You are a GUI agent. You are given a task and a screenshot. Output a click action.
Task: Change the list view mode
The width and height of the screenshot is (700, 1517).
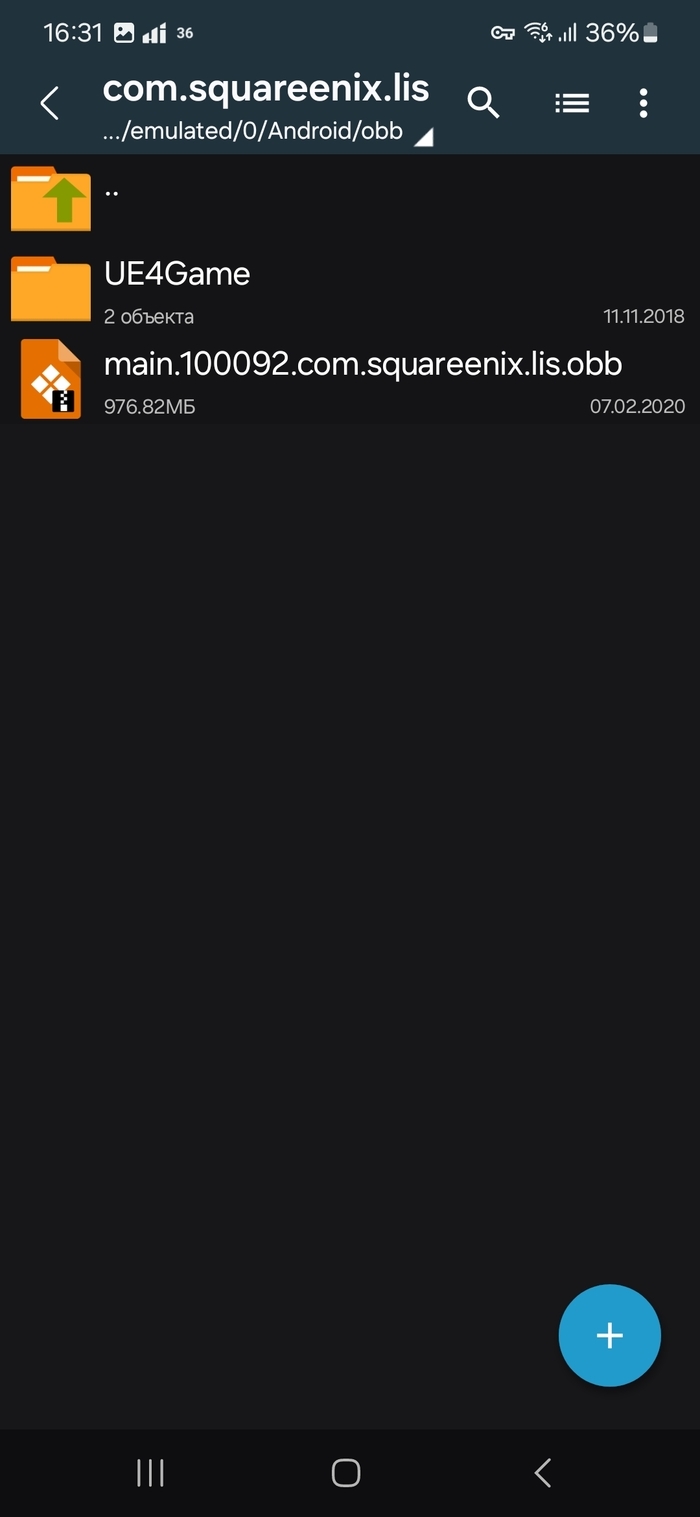point(572,102)
